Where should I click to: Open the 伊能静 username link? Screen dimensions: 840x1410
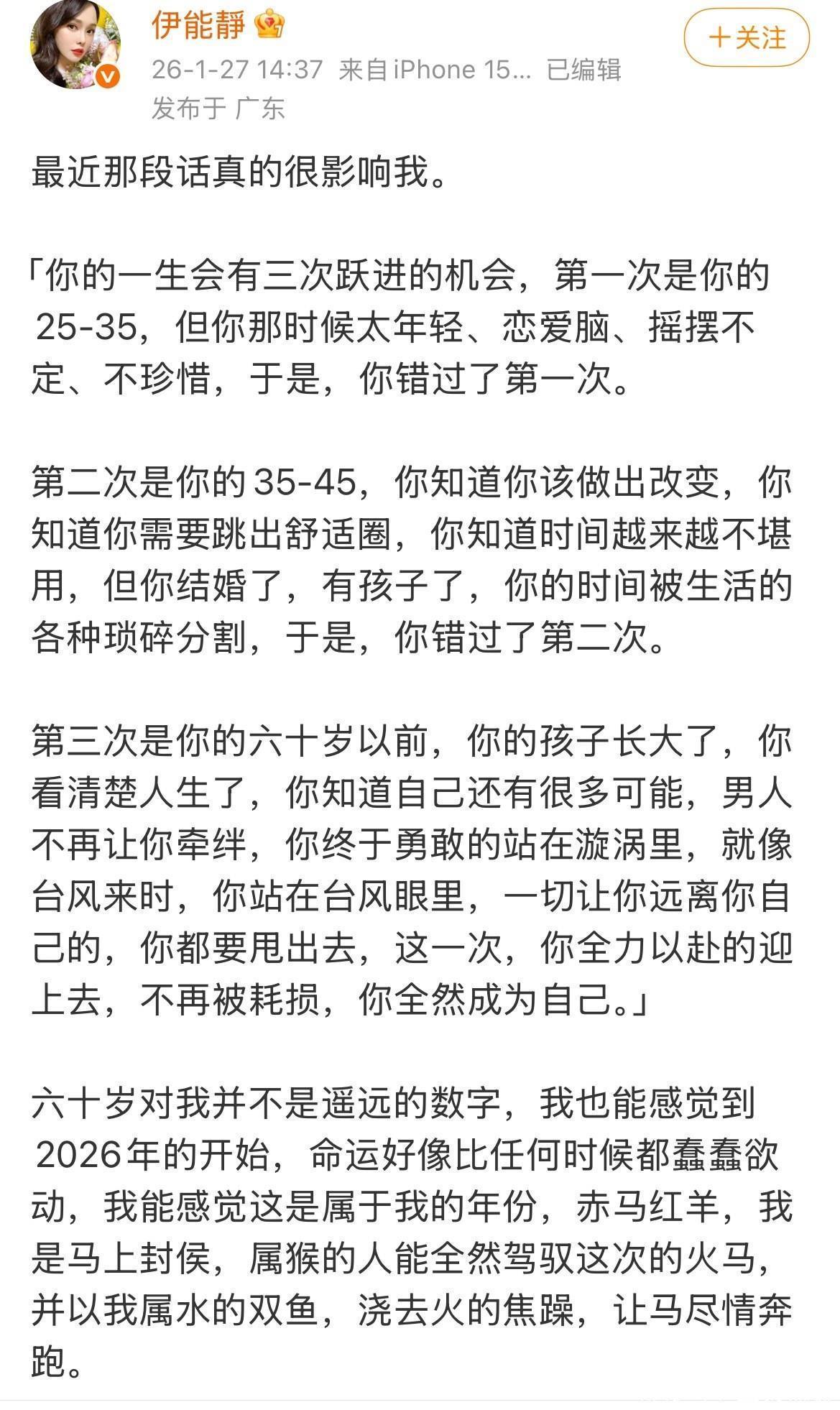tap(198, 25)
